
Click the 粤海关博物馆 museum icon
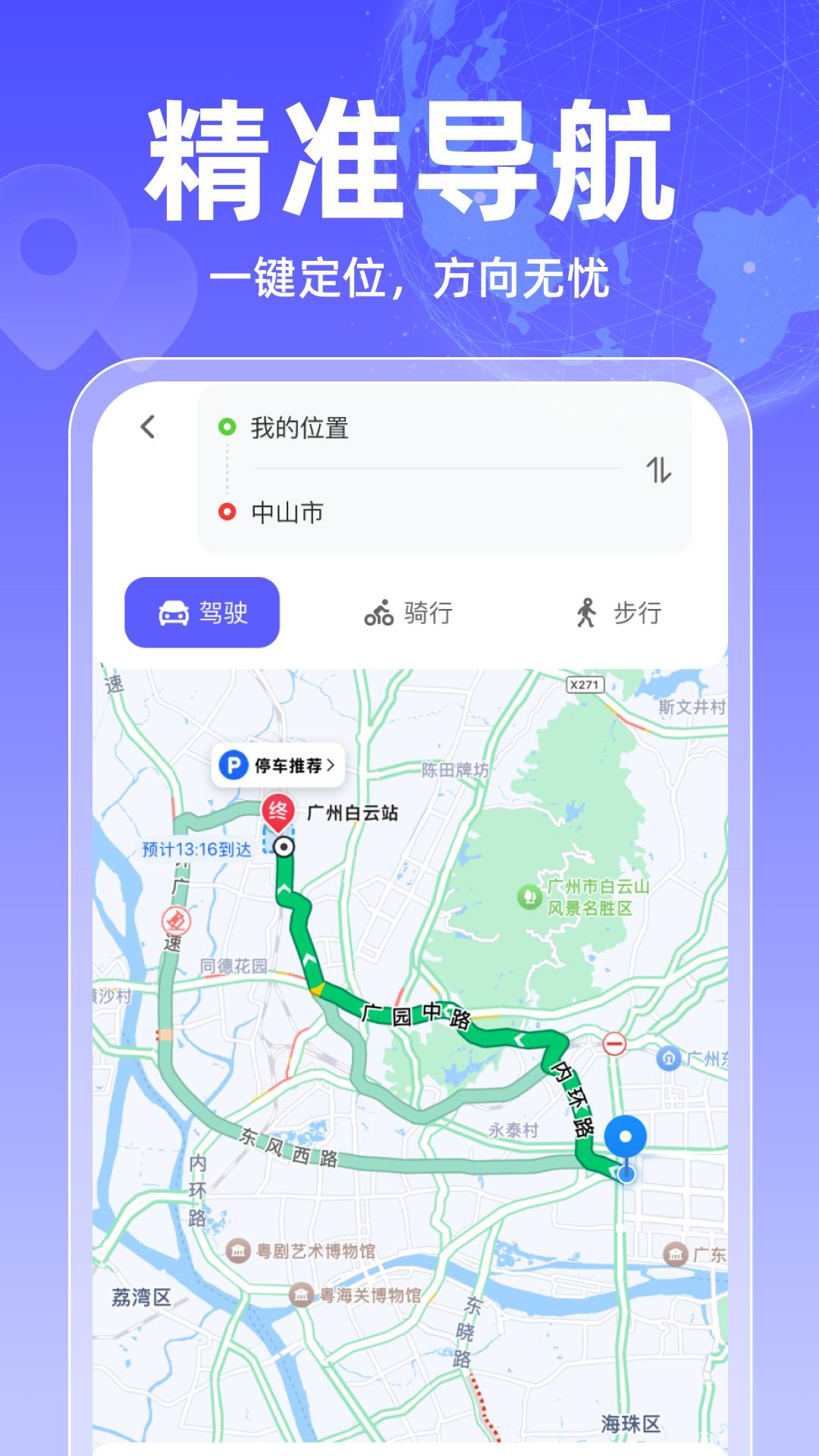coord(303,1293)
